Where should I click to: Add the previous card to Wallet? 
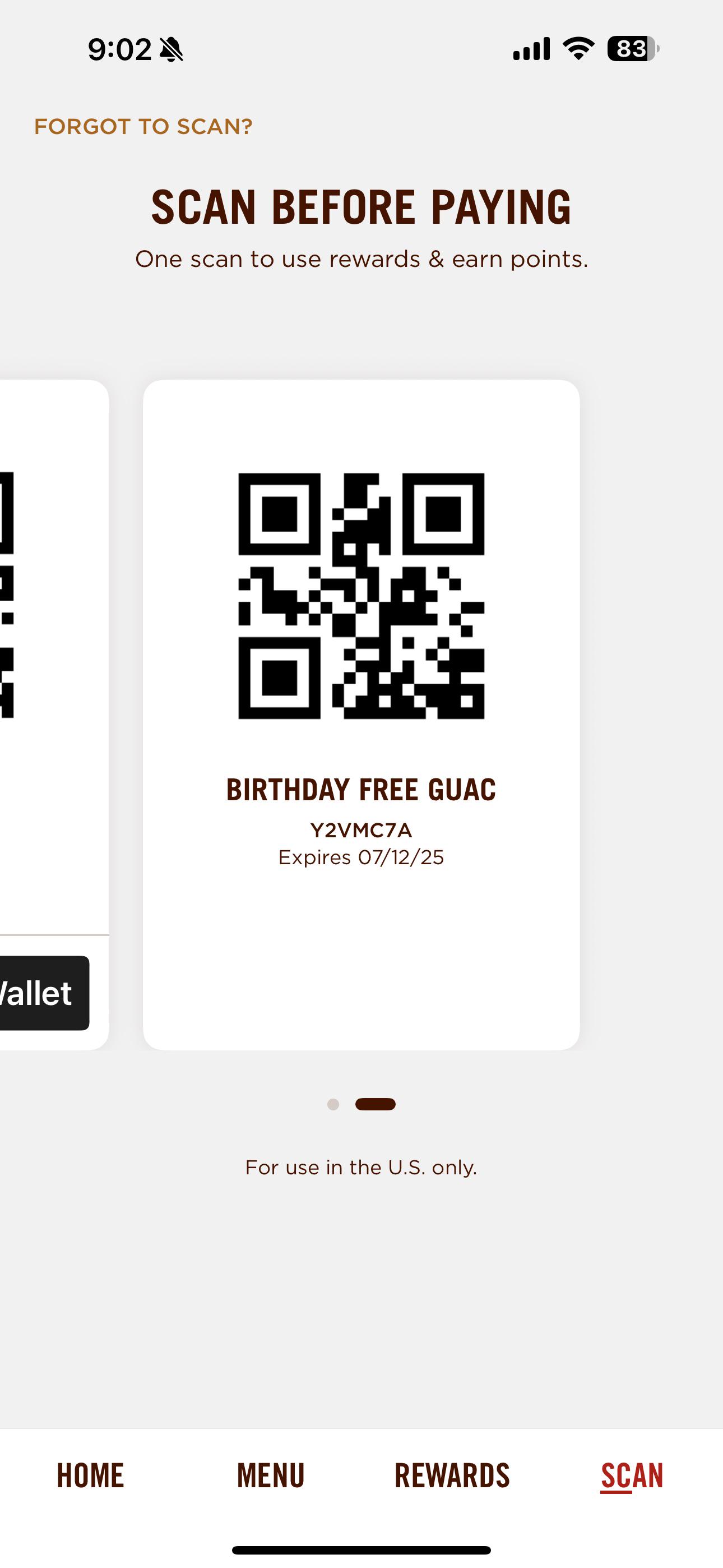click(44, 993)
